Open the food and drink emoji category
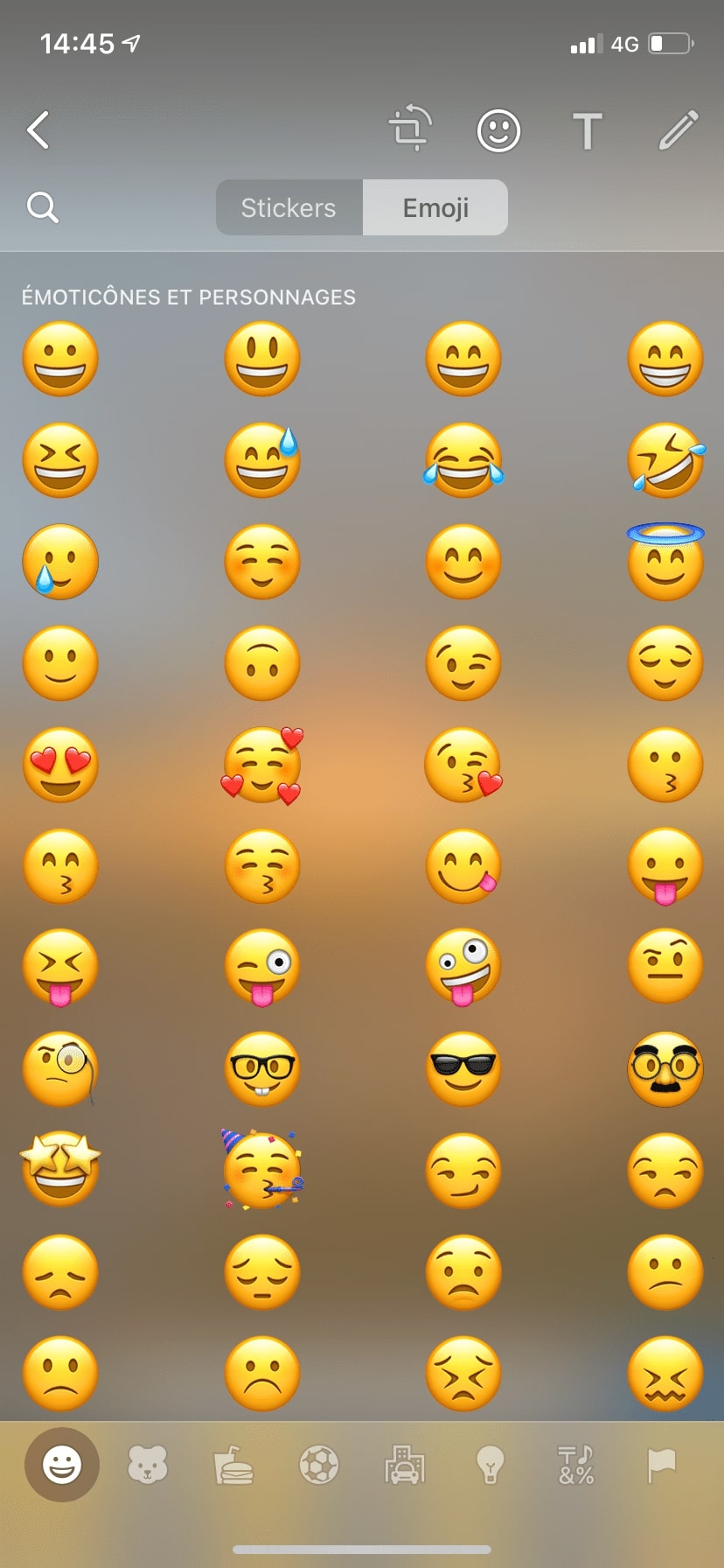The width and height of the screenshot is (724, 1568). point(233,1464)
